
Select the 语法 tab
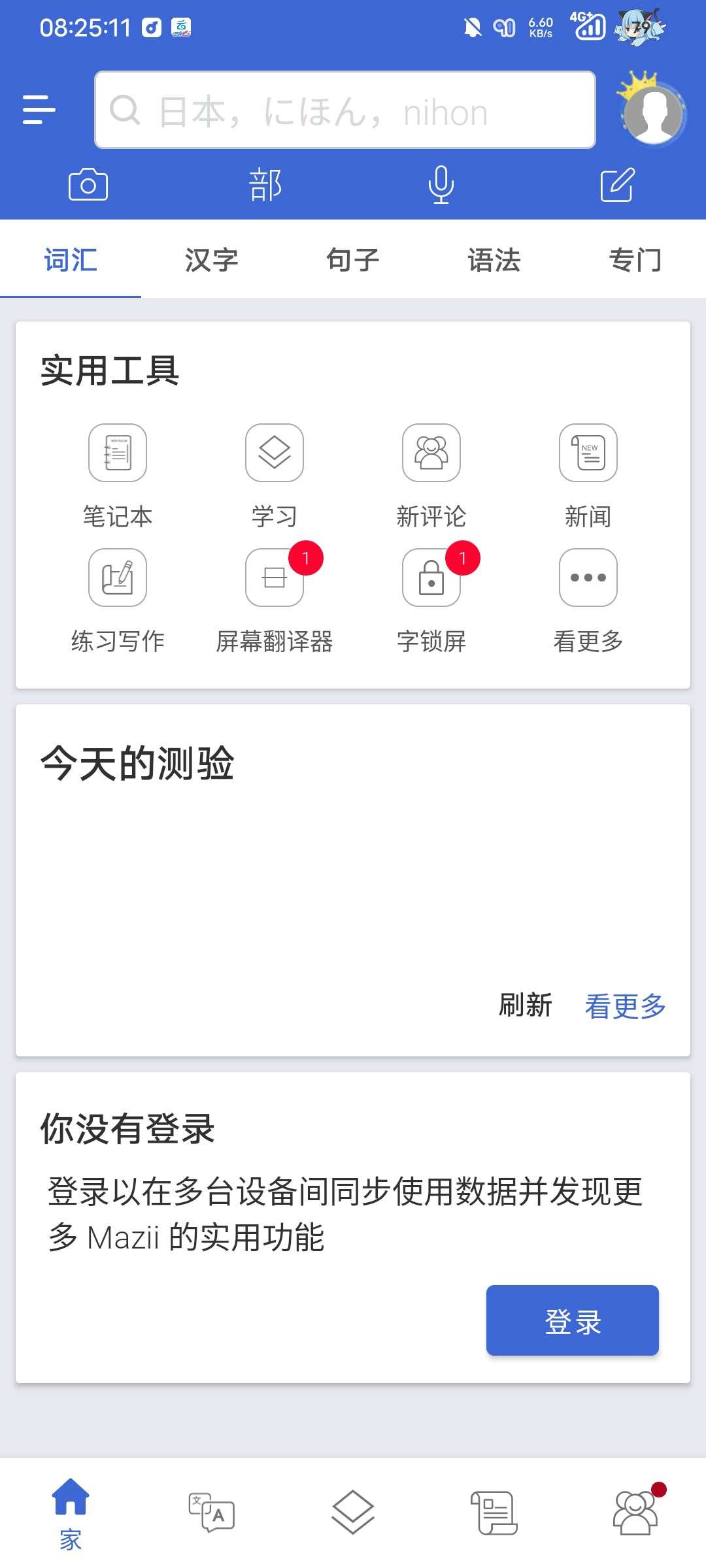[494, 260]
